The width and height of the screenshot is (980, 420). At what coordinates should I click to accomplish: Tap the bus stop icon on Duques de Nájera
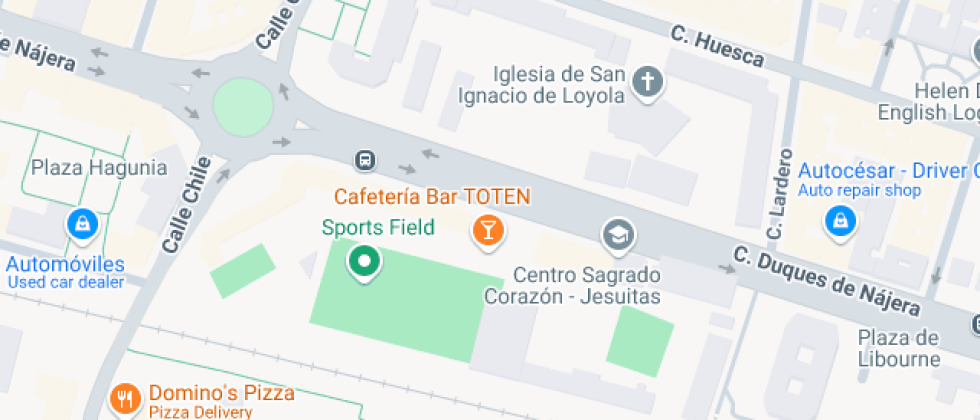366,160
